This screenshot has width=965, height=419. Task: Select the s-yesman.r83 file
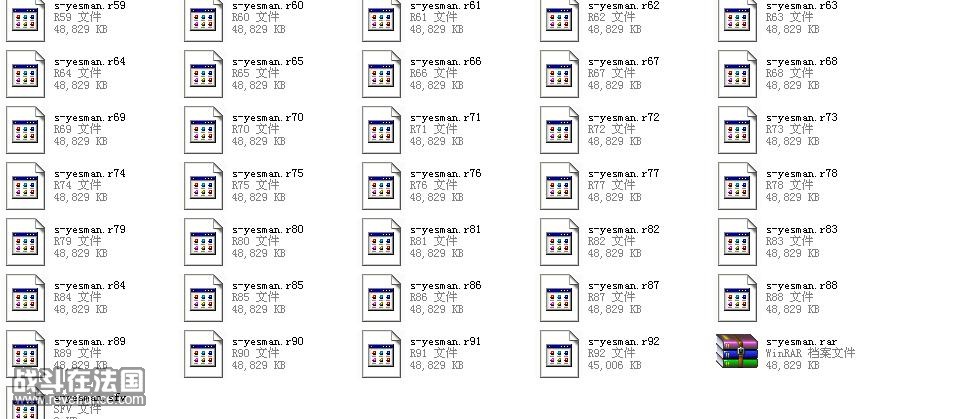[737, 244]
